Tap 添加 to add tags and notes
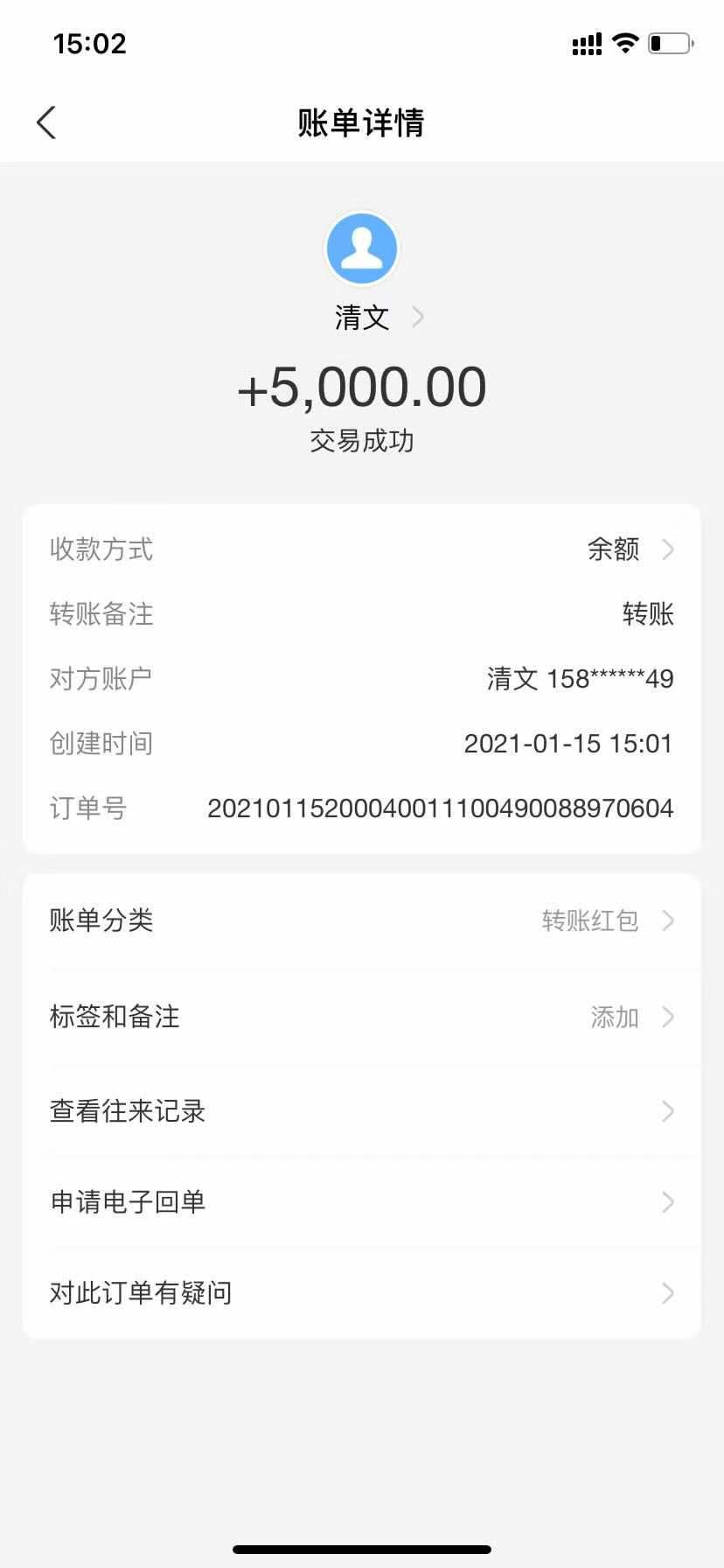 [615, 1017]
